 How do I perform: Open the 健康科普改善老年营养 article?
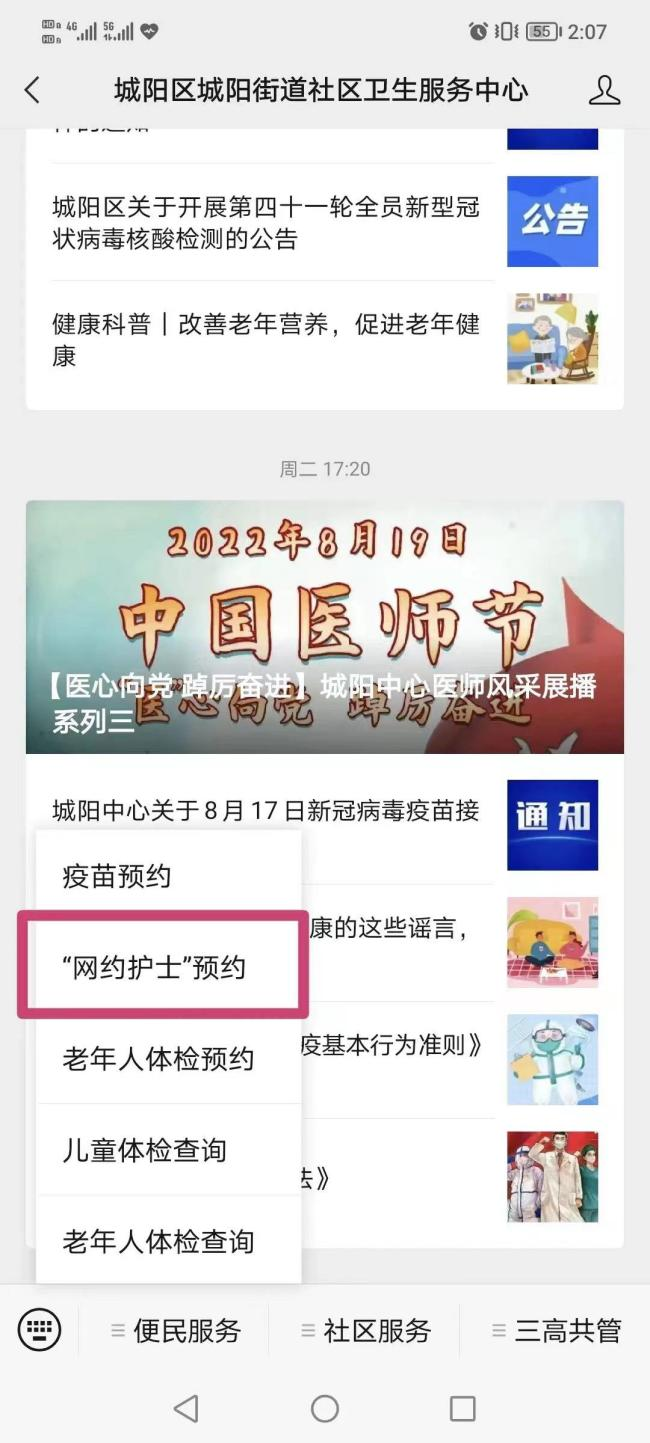coord(266,339)
